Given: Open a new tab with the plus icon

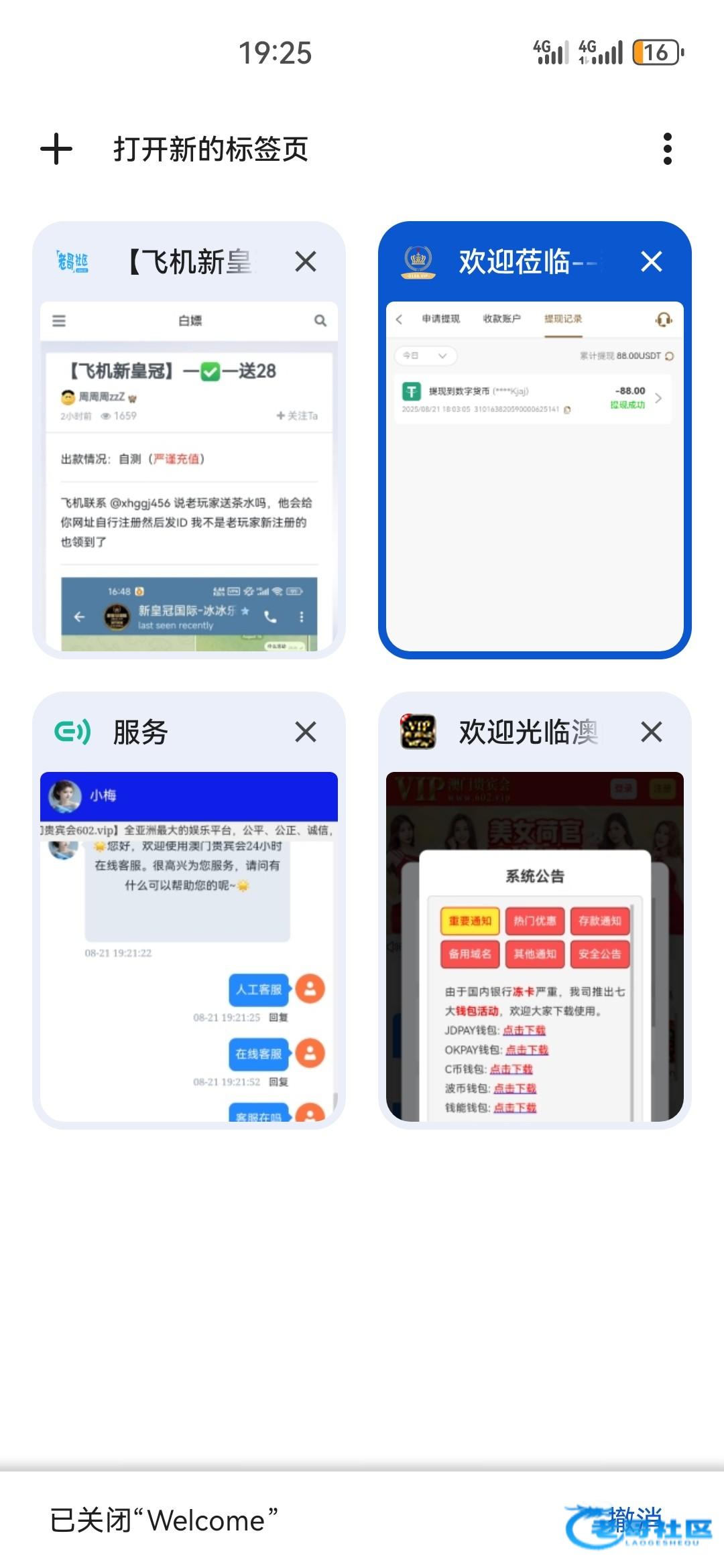Looking at the screenshot, I should [x=56, y=149].
